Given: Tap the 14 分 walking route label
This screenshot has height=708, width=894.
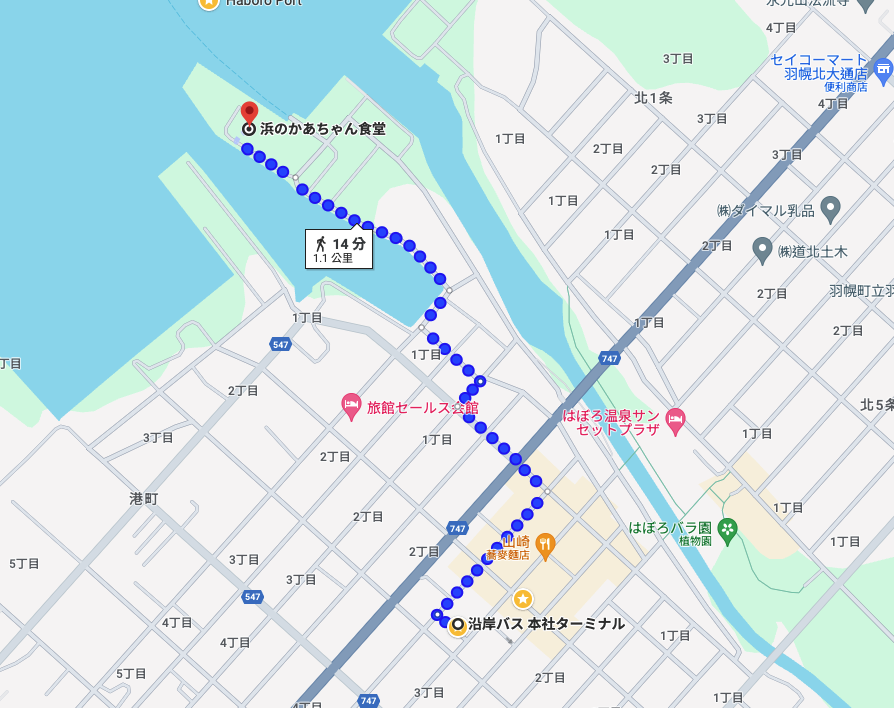Looking at the screenshot, I should coord(339,249).
